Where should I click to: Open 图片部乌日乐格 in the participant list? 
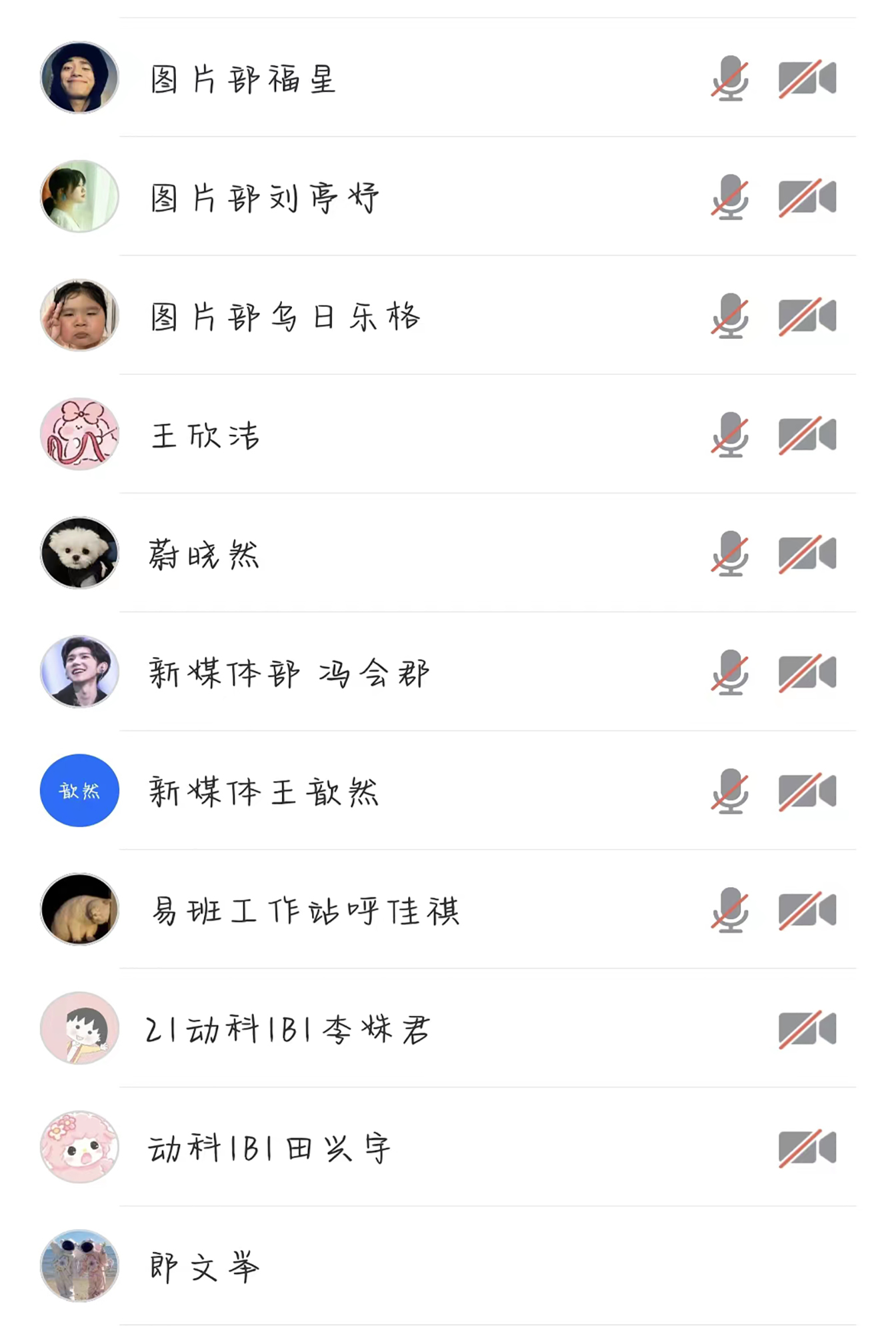[x=285, y=316]
